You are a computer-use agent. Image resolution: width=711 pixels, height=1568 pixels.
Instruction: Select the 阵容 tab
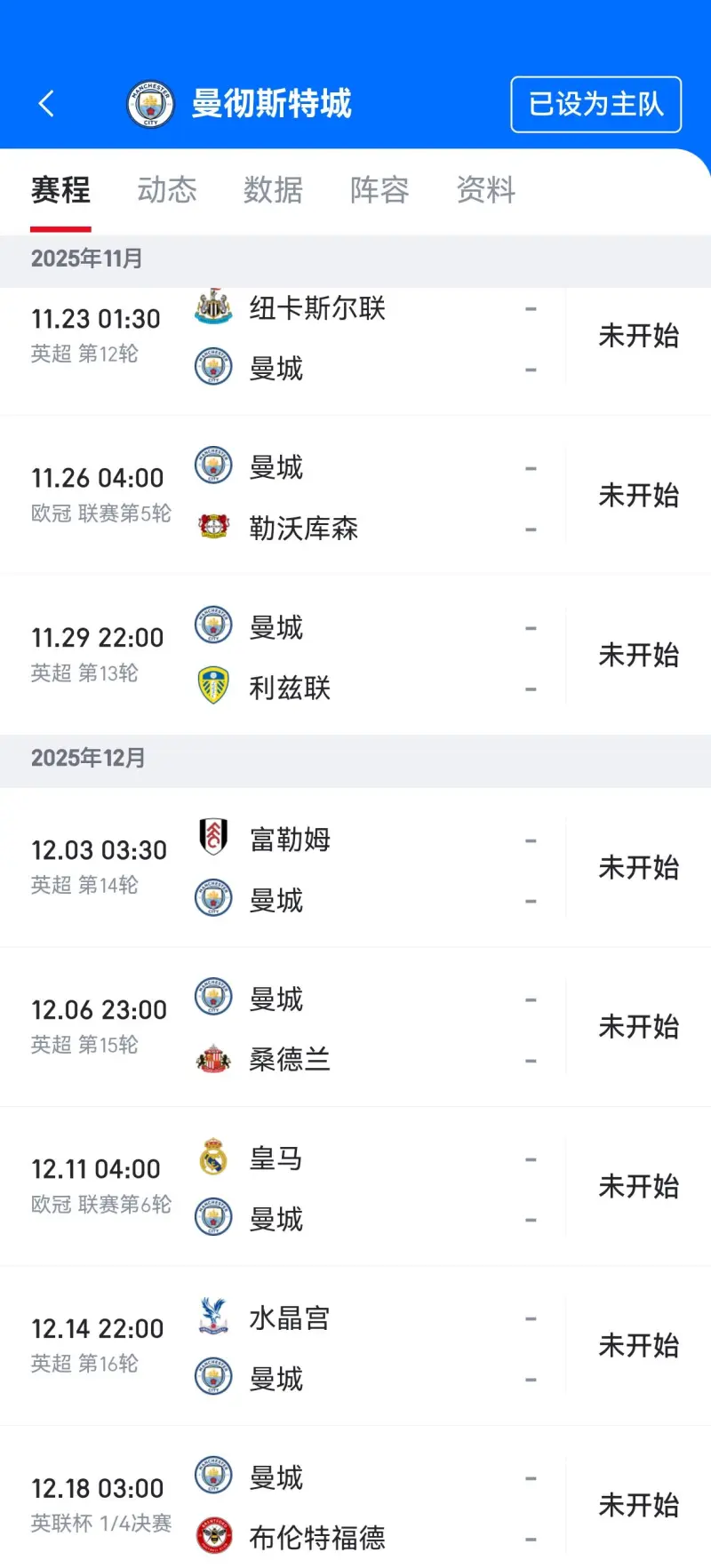tap(379, 190)
